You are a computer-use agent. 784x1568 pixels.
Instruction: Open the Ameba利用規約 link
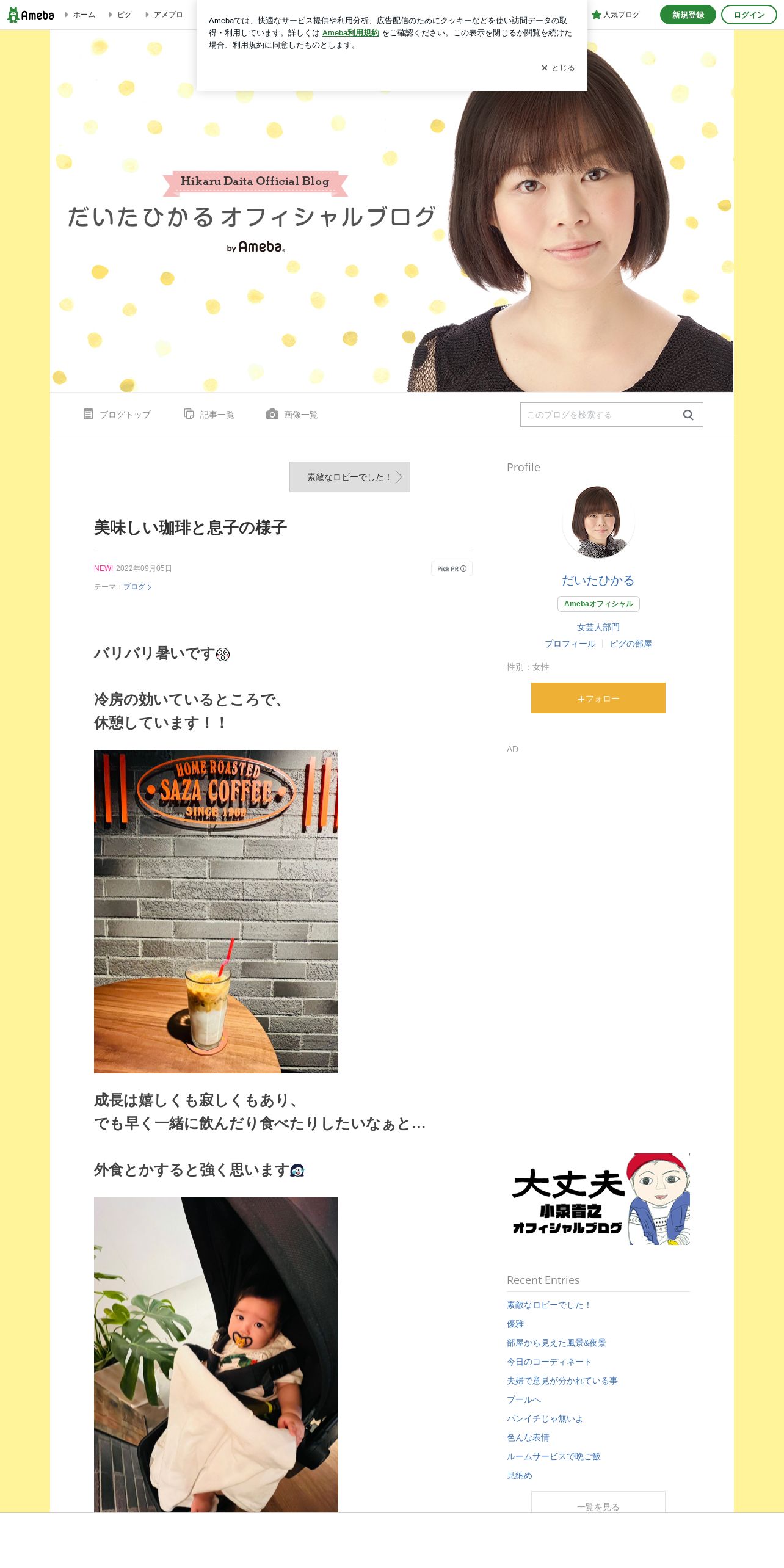click(x=350, y=33)
